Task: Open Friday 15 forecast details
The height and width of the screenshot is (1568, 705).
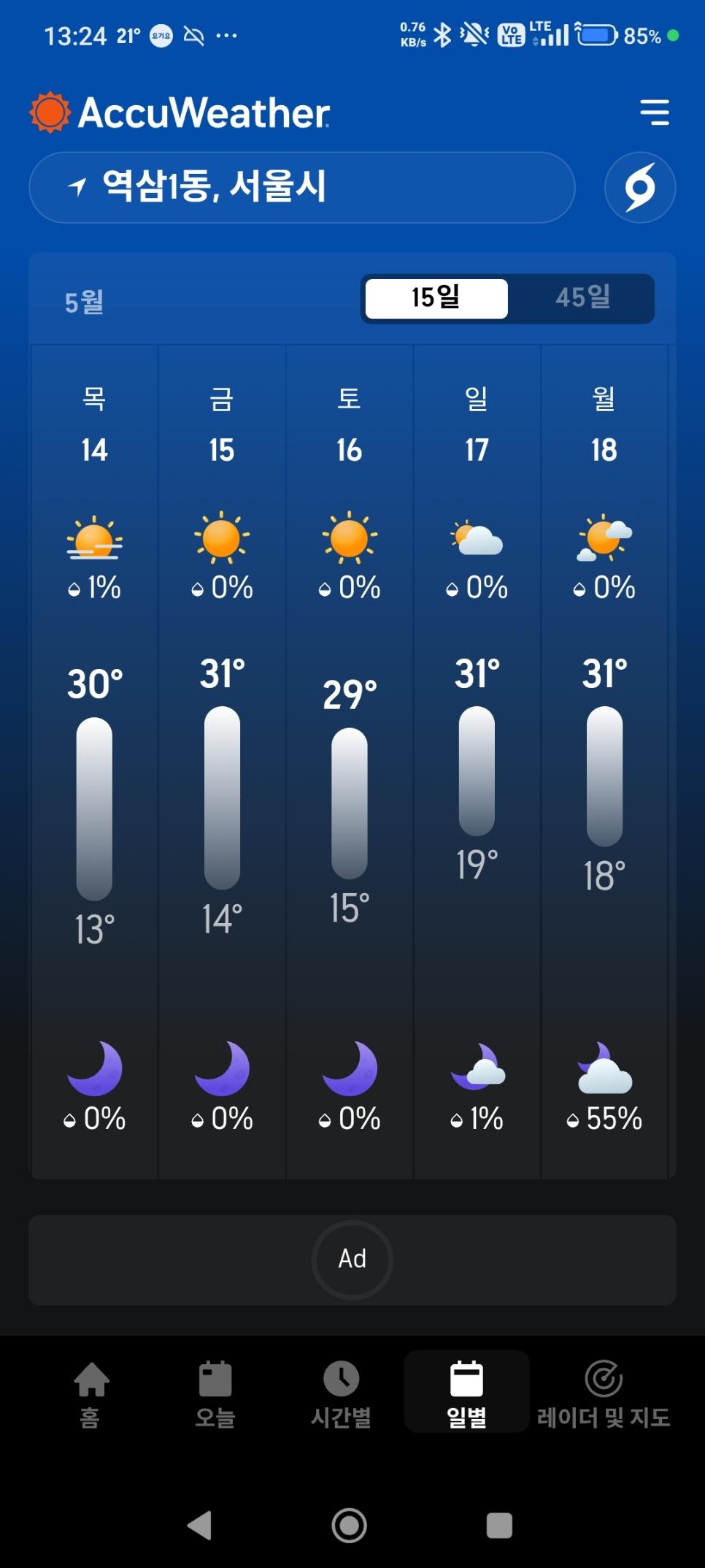Action: point(222,761)
